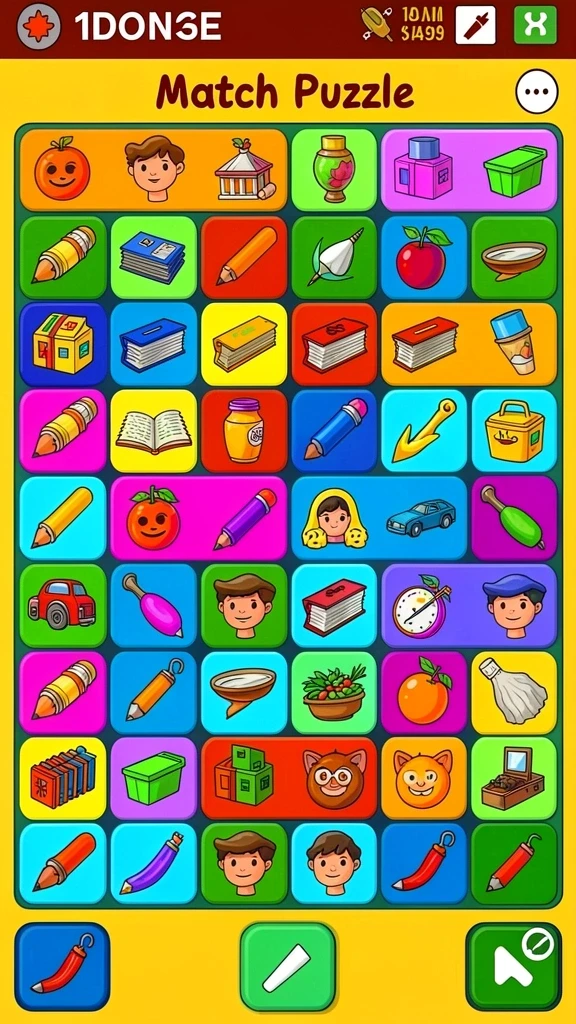Choose the yellow basket tile
This screenshot has height=1024, width=576.
(514, 431)
